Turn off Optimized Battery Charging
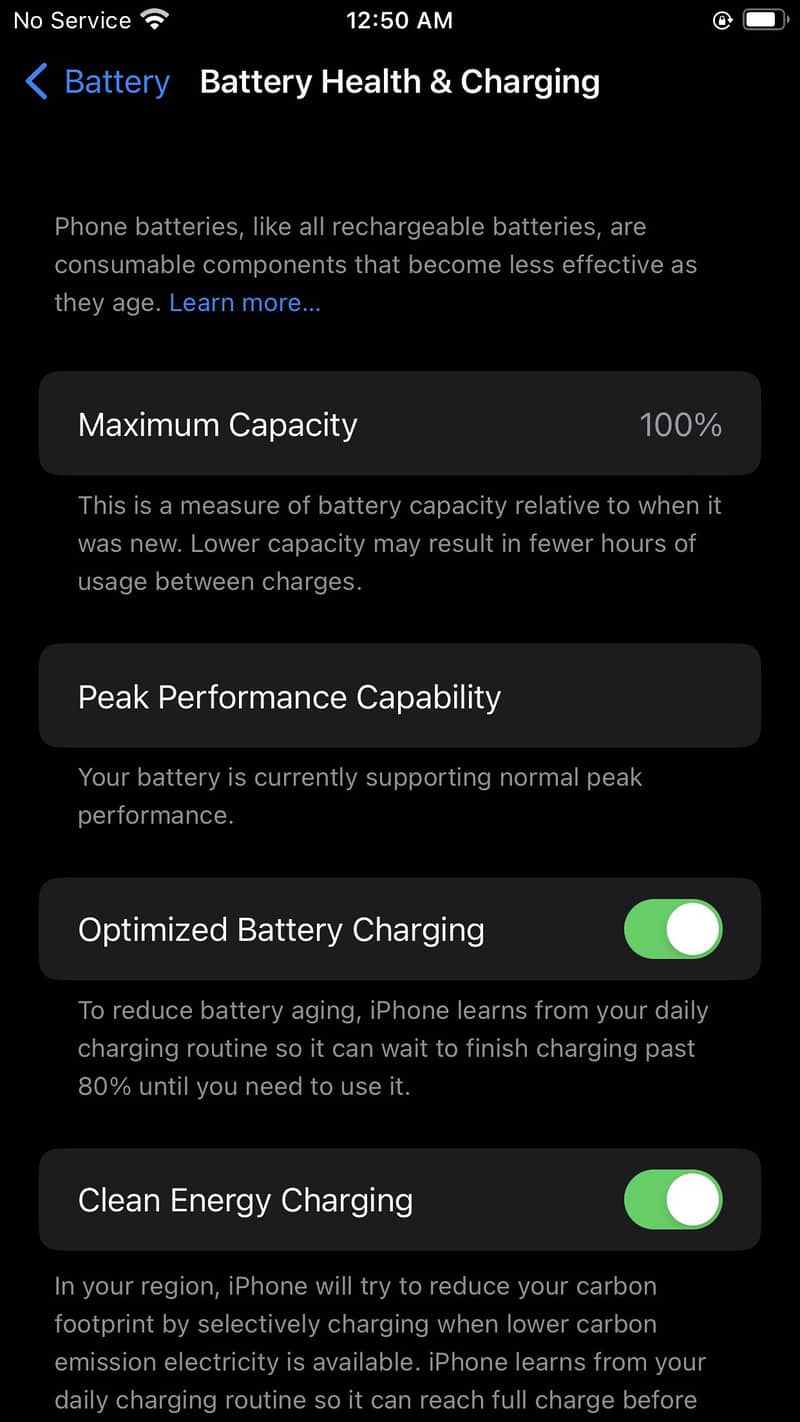 (x=672, y=929)
